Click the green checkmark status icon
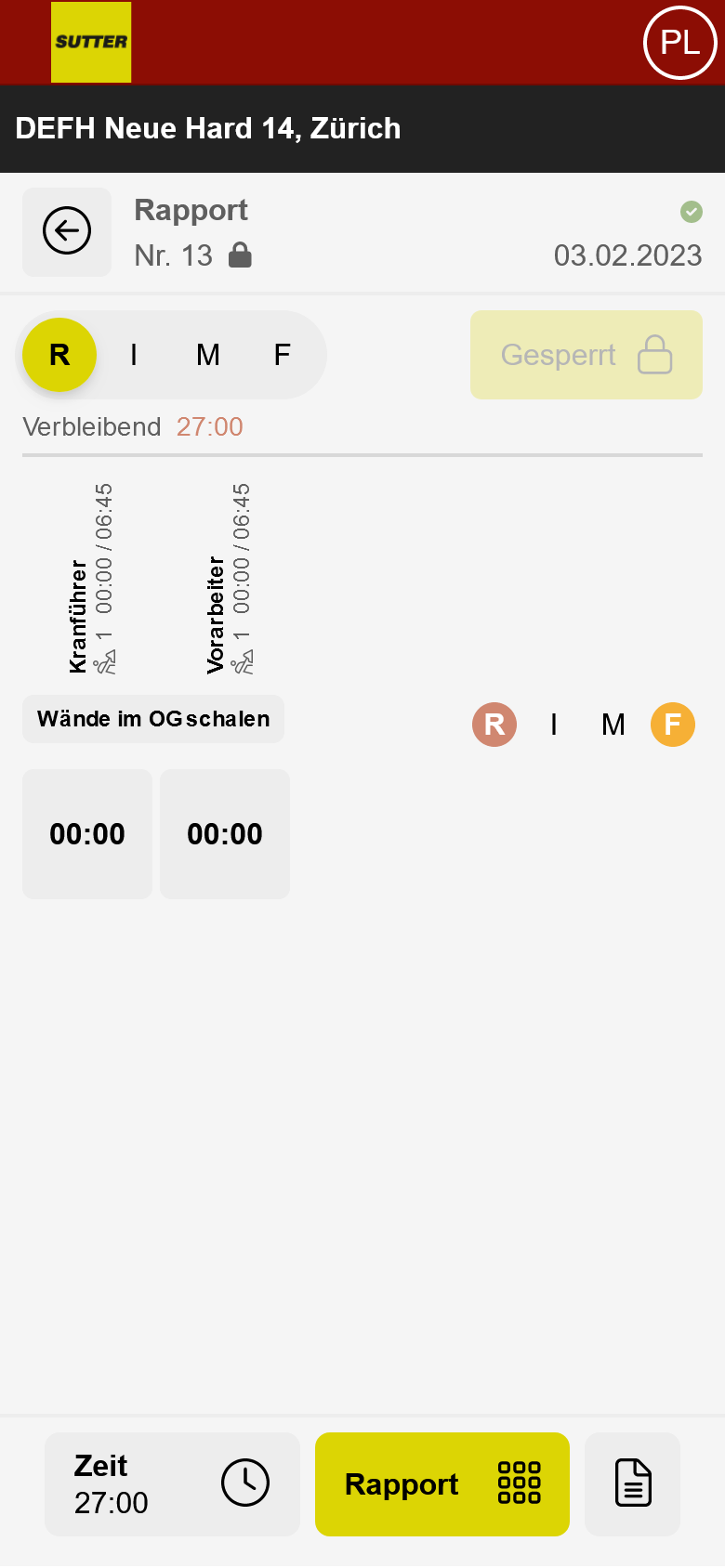Image resolution: width=725 pixels, height=1568 pixels. [692, 213]
